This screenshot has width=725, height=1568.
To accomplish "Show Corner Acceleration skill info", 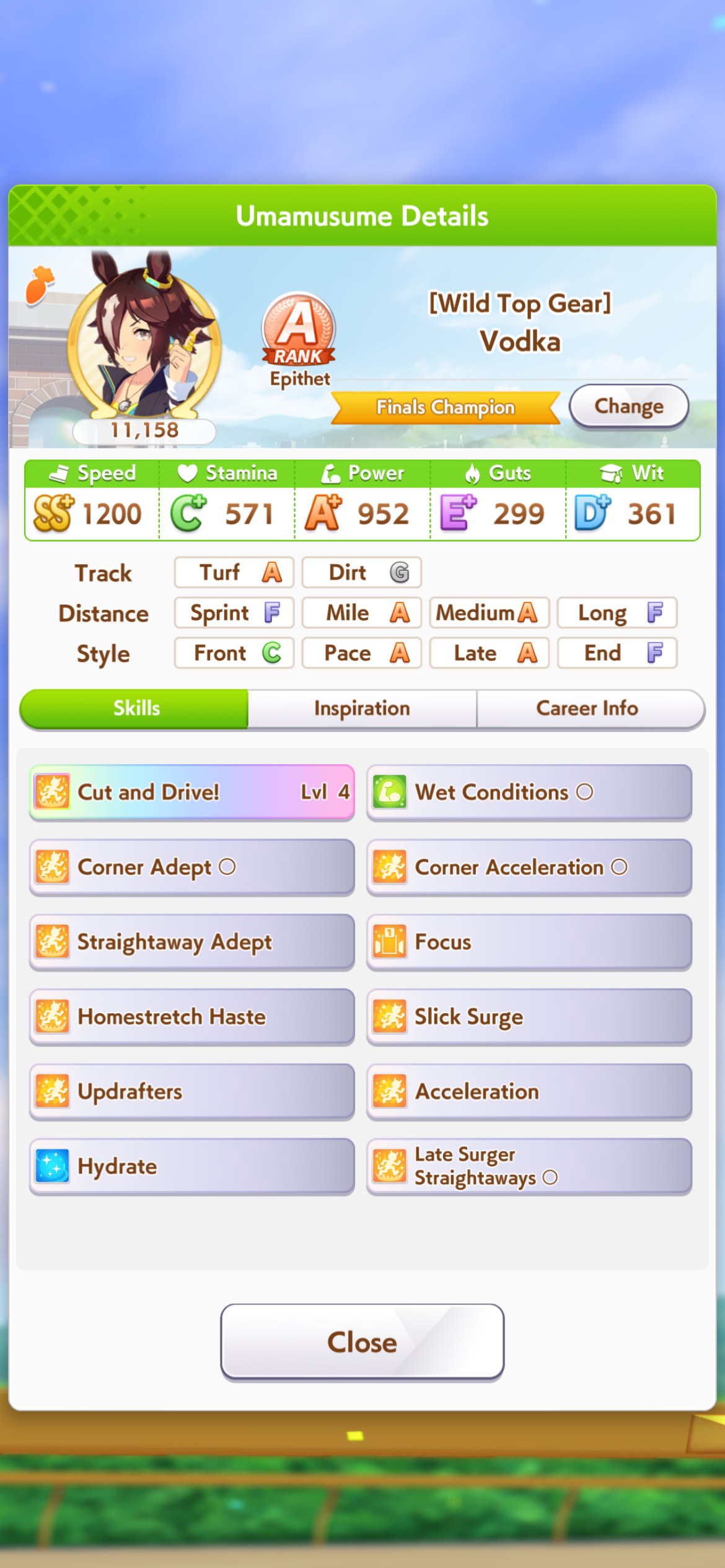I will pyautogui.click(x=529, y=867).
